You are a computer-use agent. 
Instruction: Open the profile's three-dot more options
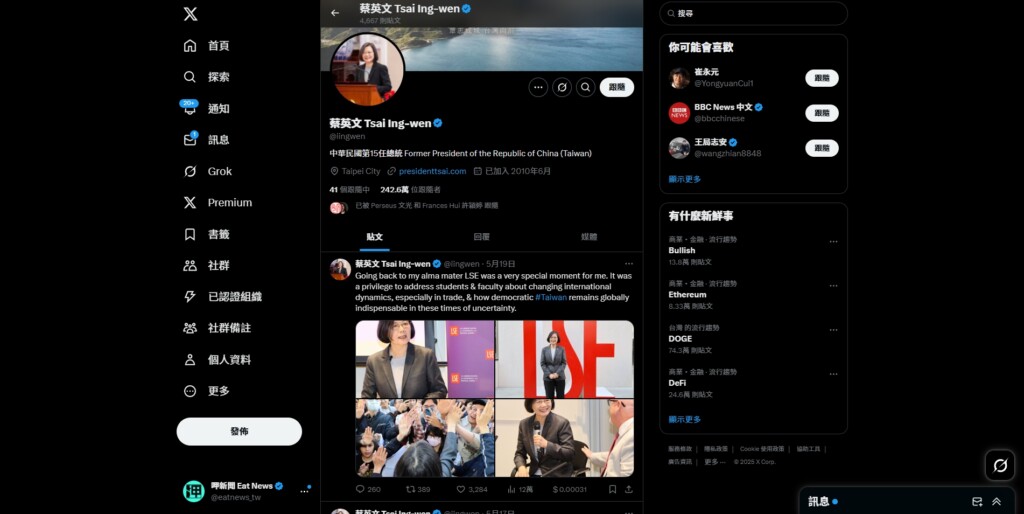pos(538,88)
